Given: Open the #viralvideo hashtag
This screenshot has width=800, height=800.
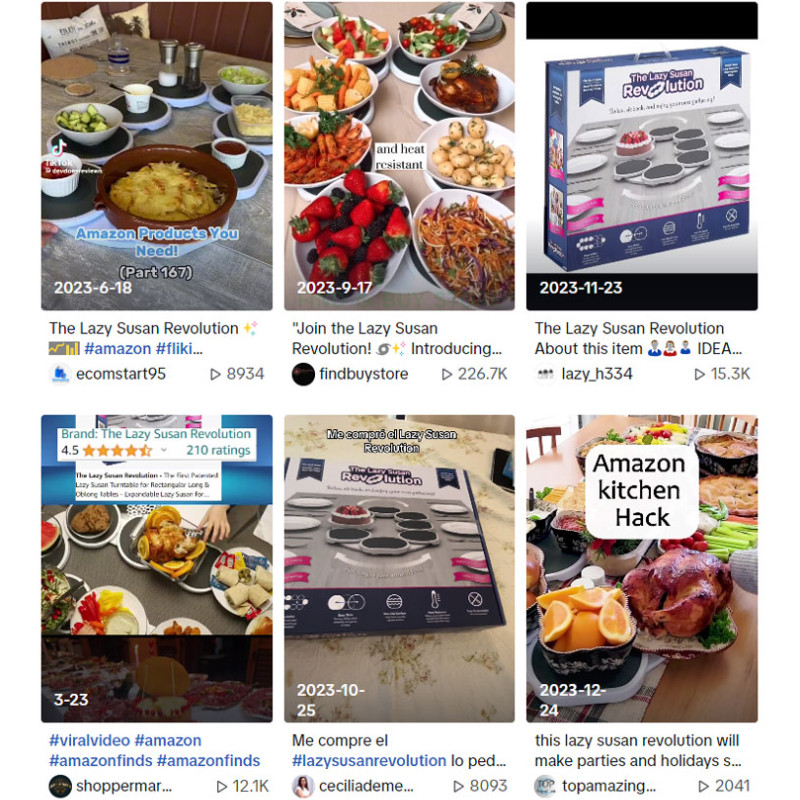Looking at the screenshot, I should 89,741.
